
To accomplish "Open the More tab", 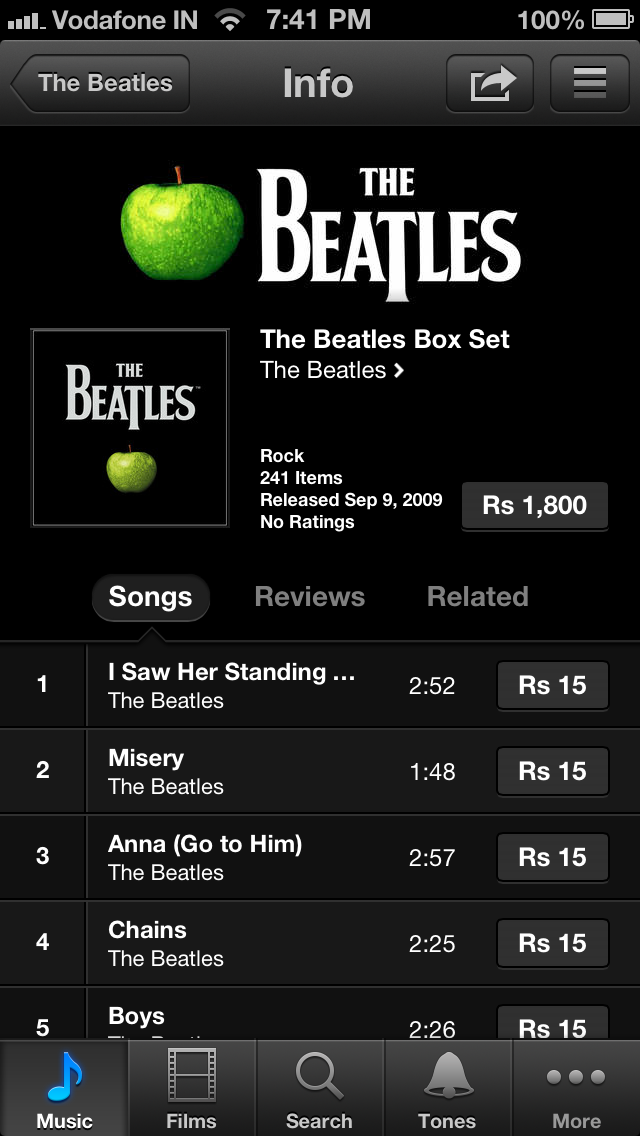I will [x=576, y=1088].
